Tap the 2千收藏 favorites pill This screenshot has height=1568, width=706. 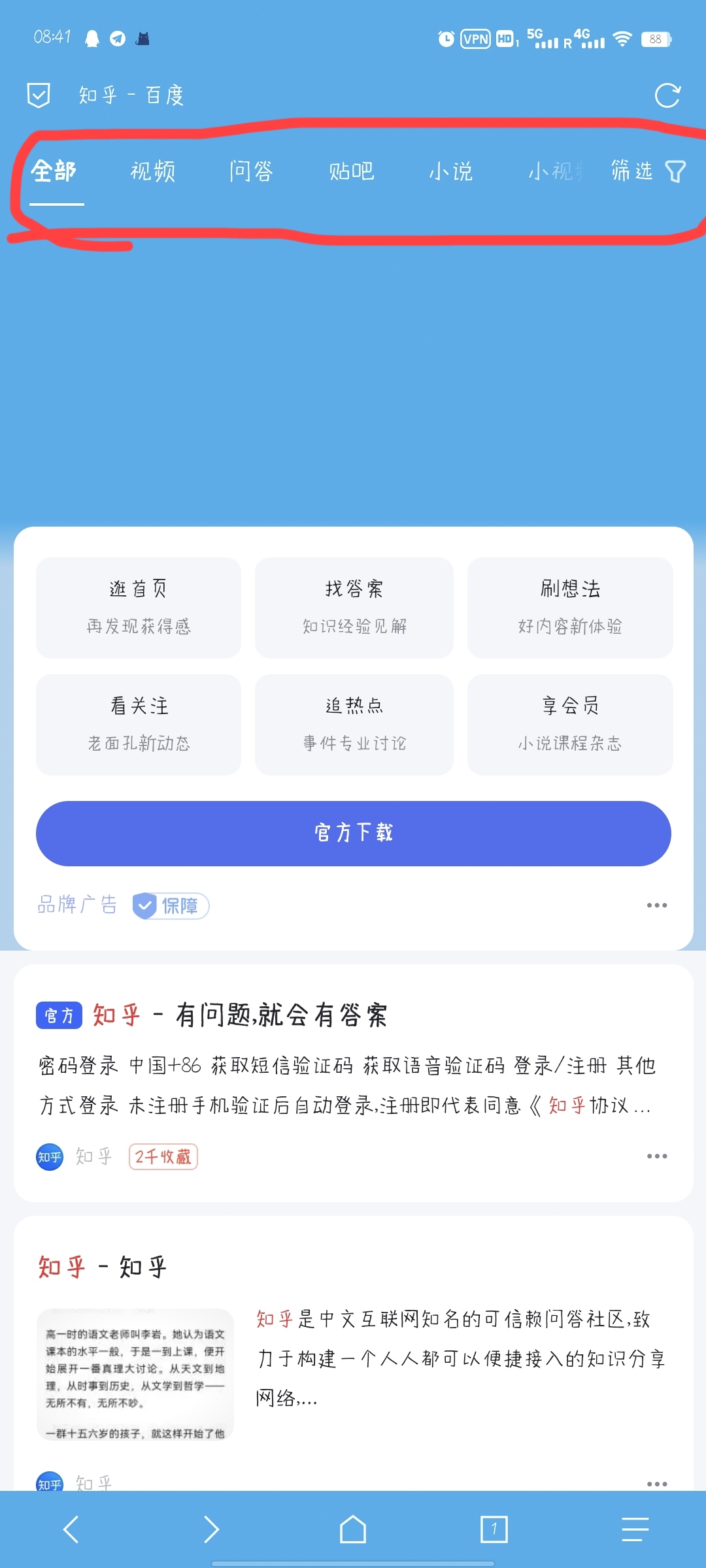pos(163,1156)
